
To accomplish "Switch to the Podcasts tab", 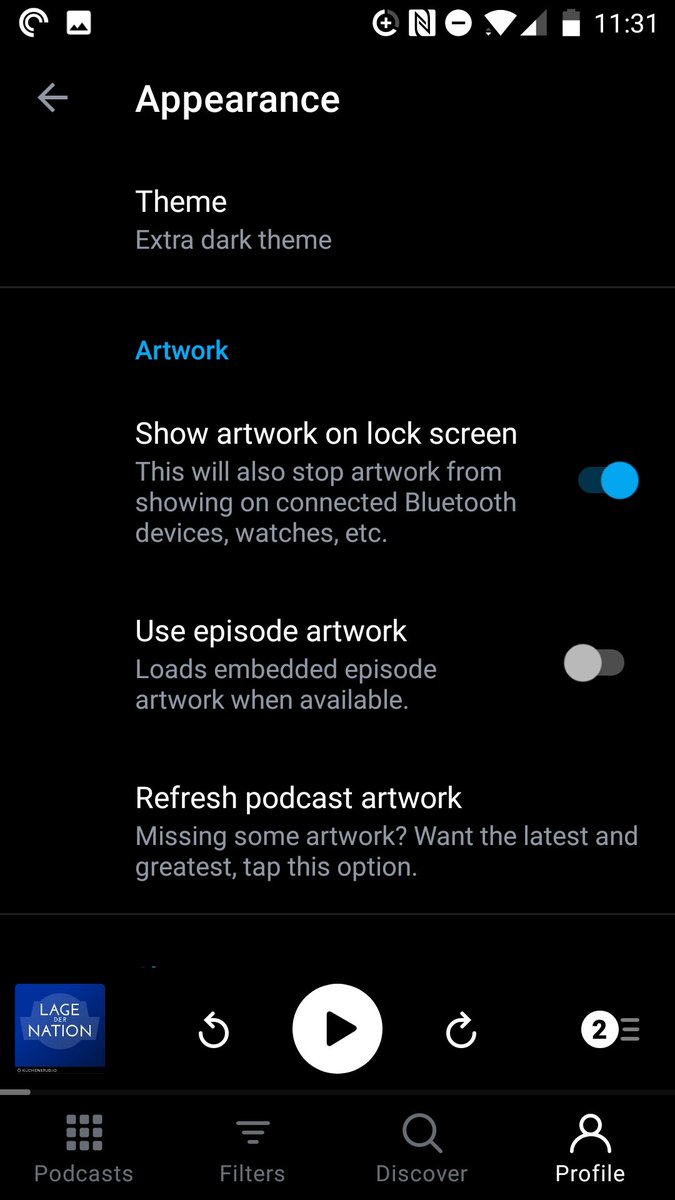I will pos(84,1148).
